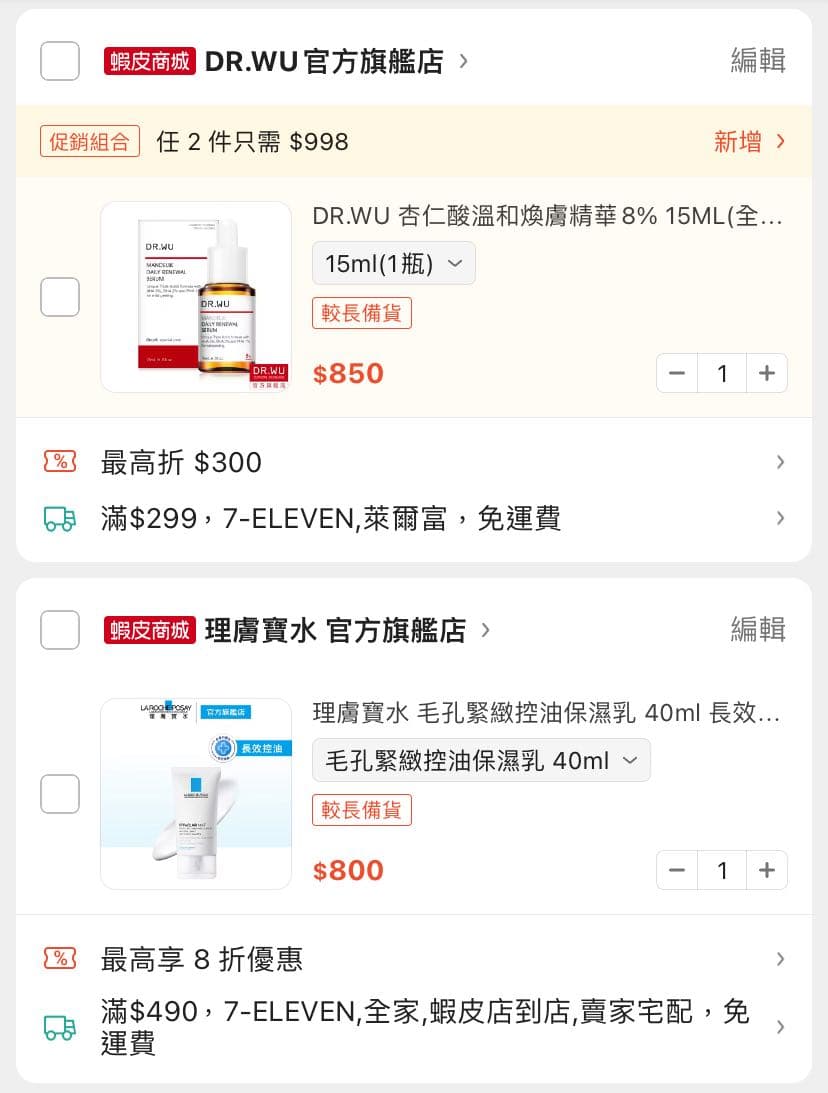Open the 滿$299 free shipping details

click(413, 518)
